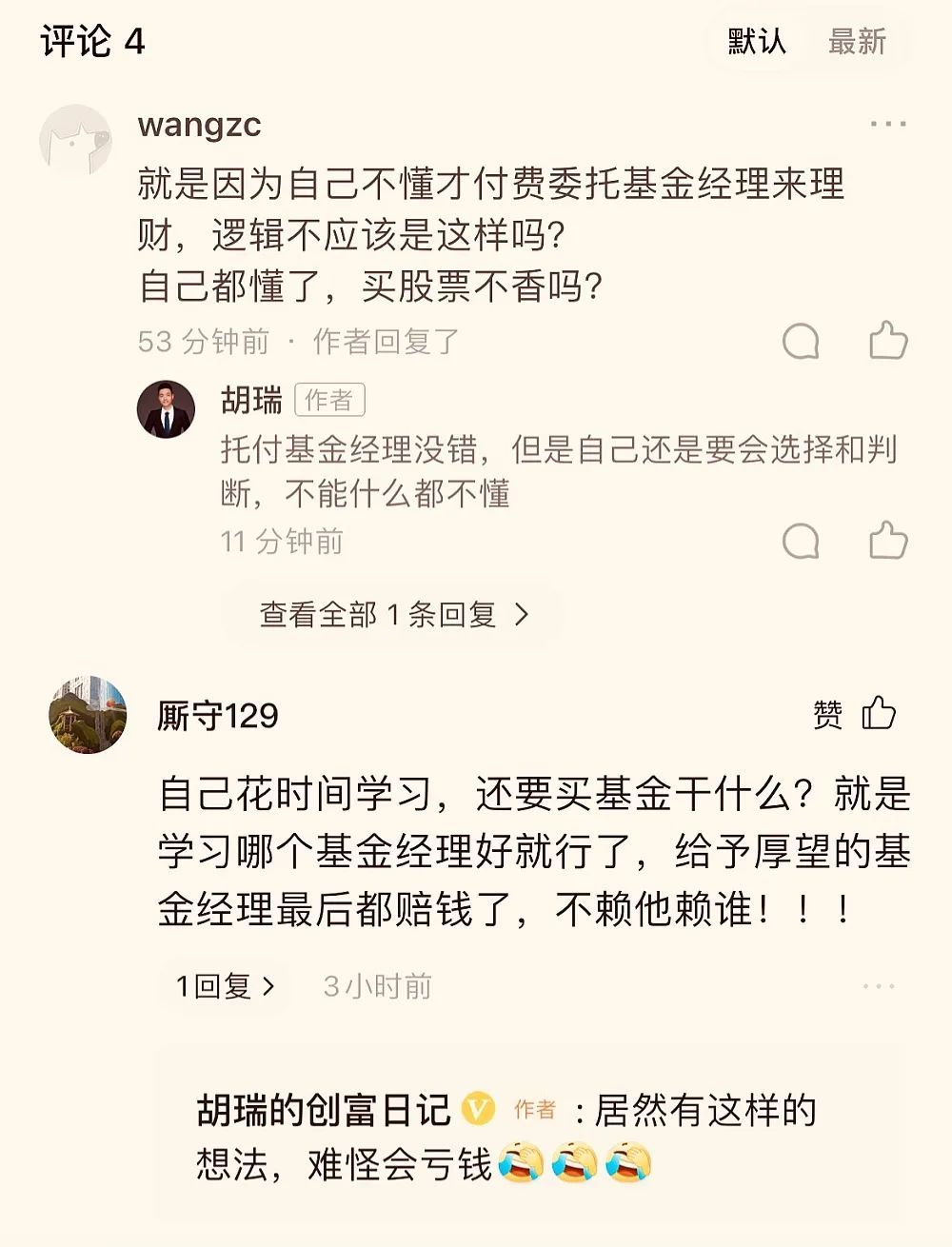
Task: Click the 评论 4 comment counter
Action: (90, 40)
